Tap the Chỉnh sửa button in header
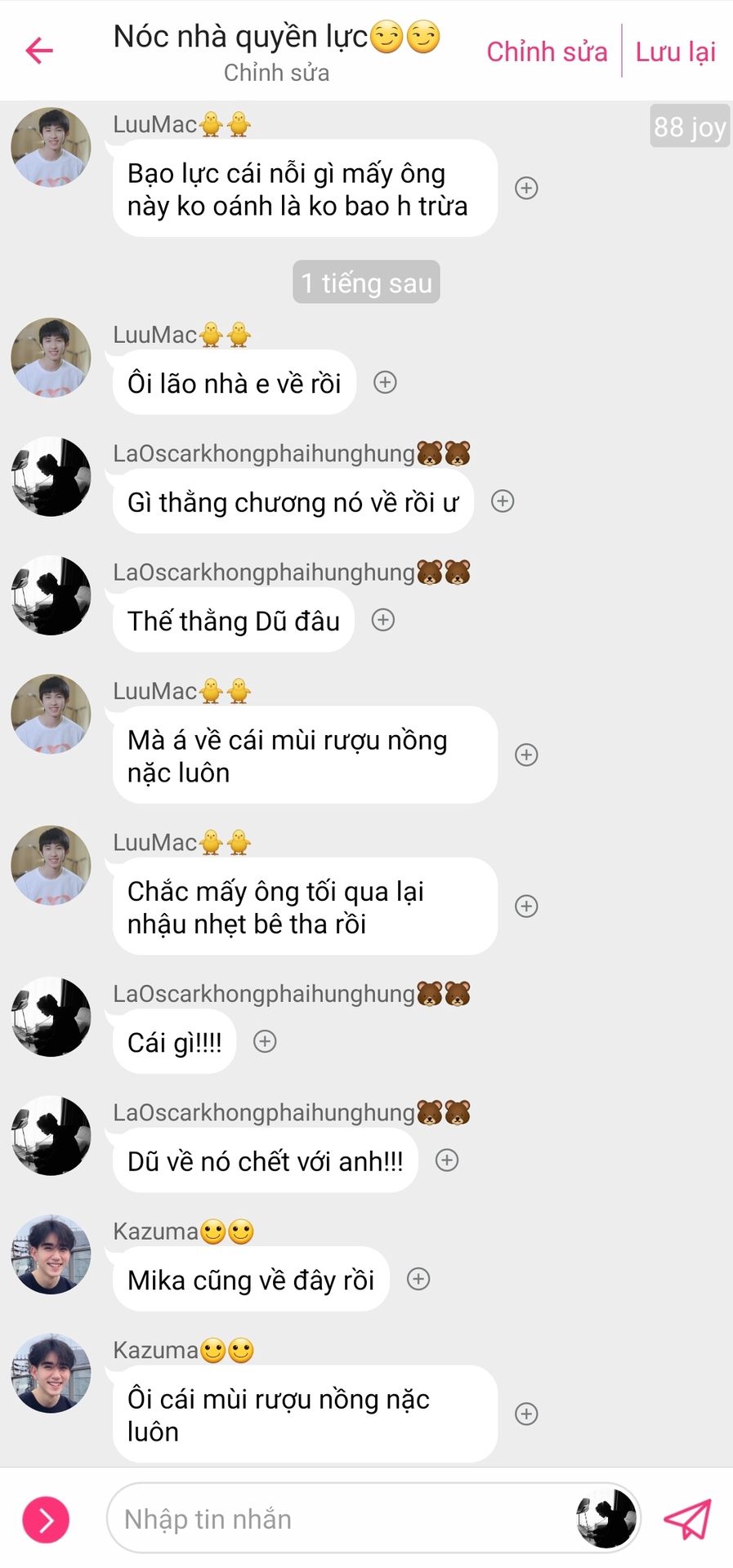The image size is (733, 1568). tap(547, 51)
